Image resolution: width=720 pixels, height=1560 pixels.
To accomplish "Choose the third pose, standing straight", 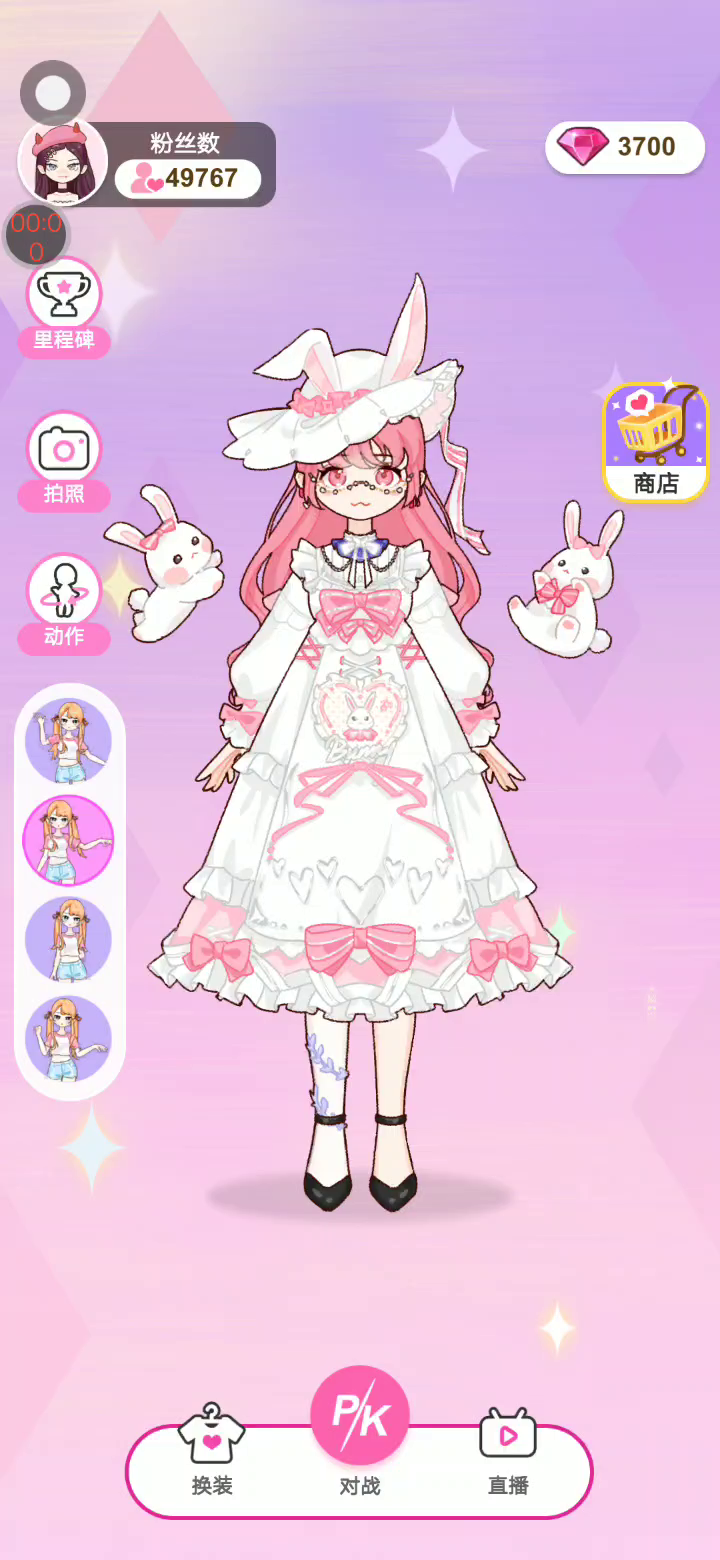I will coord(68,939).
